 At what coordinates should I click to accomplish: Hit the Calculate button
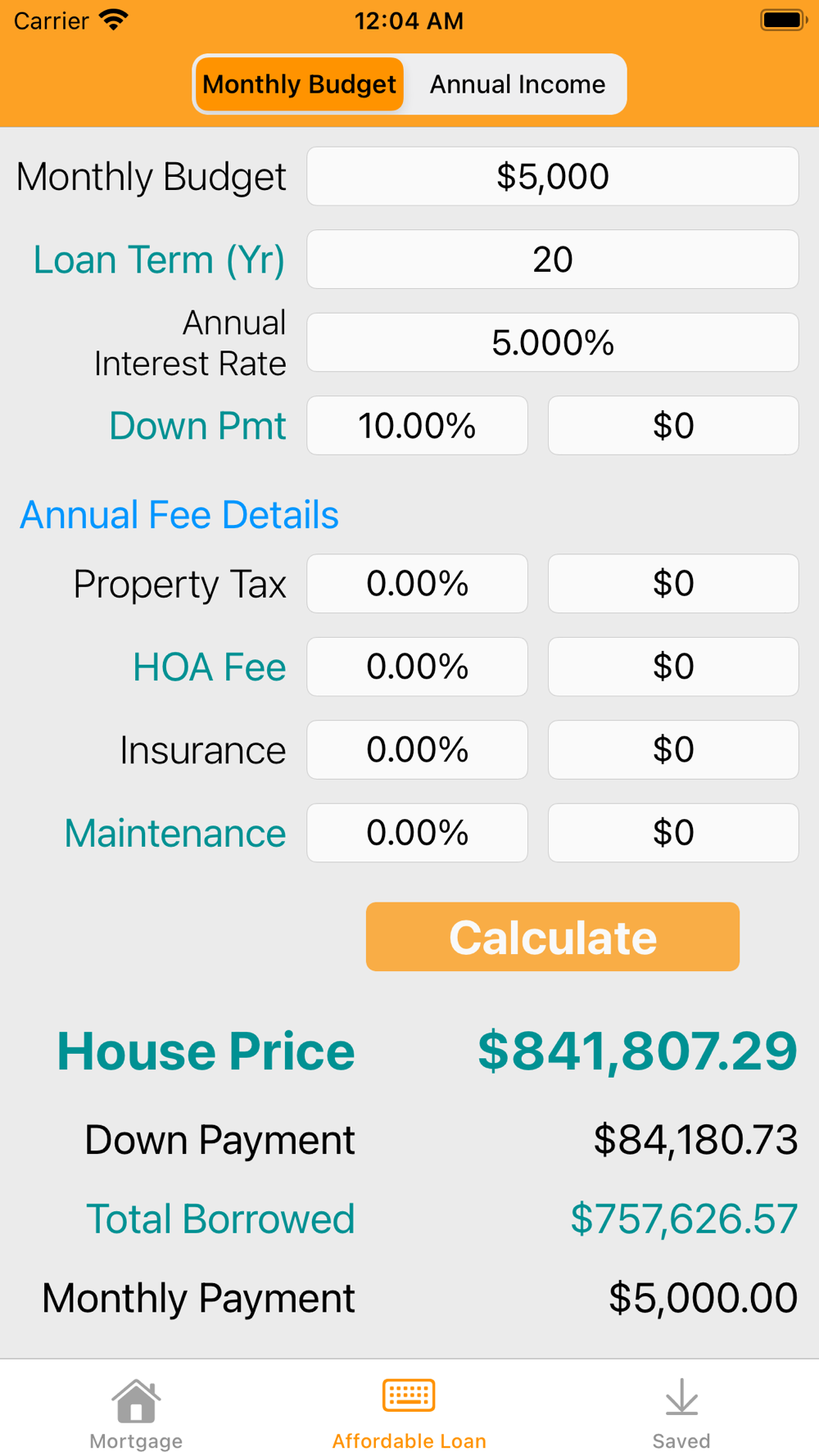[x=553, y=937]
